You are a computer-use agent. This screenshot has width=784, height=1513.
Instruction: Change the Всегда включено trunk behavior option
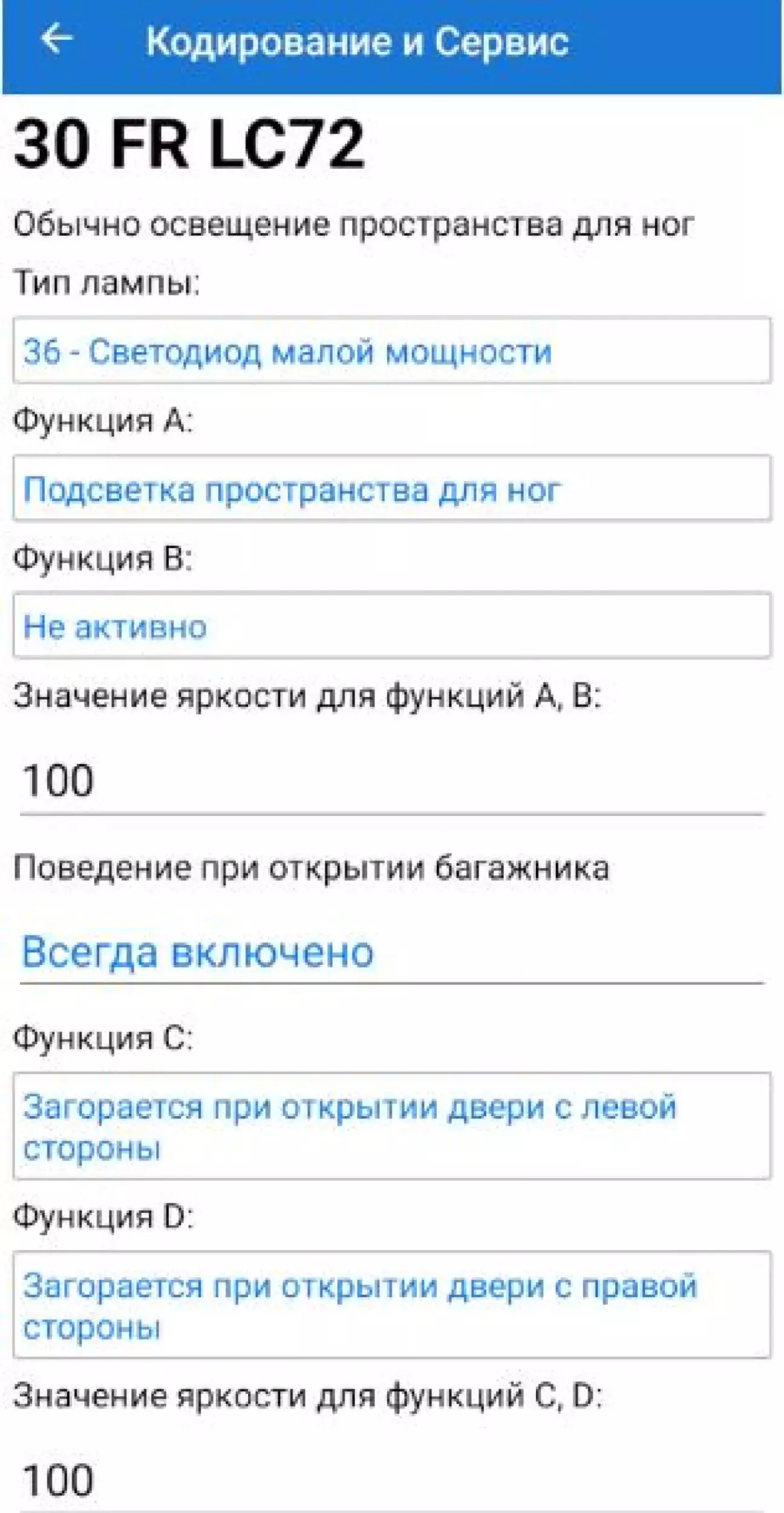(392, 953)
